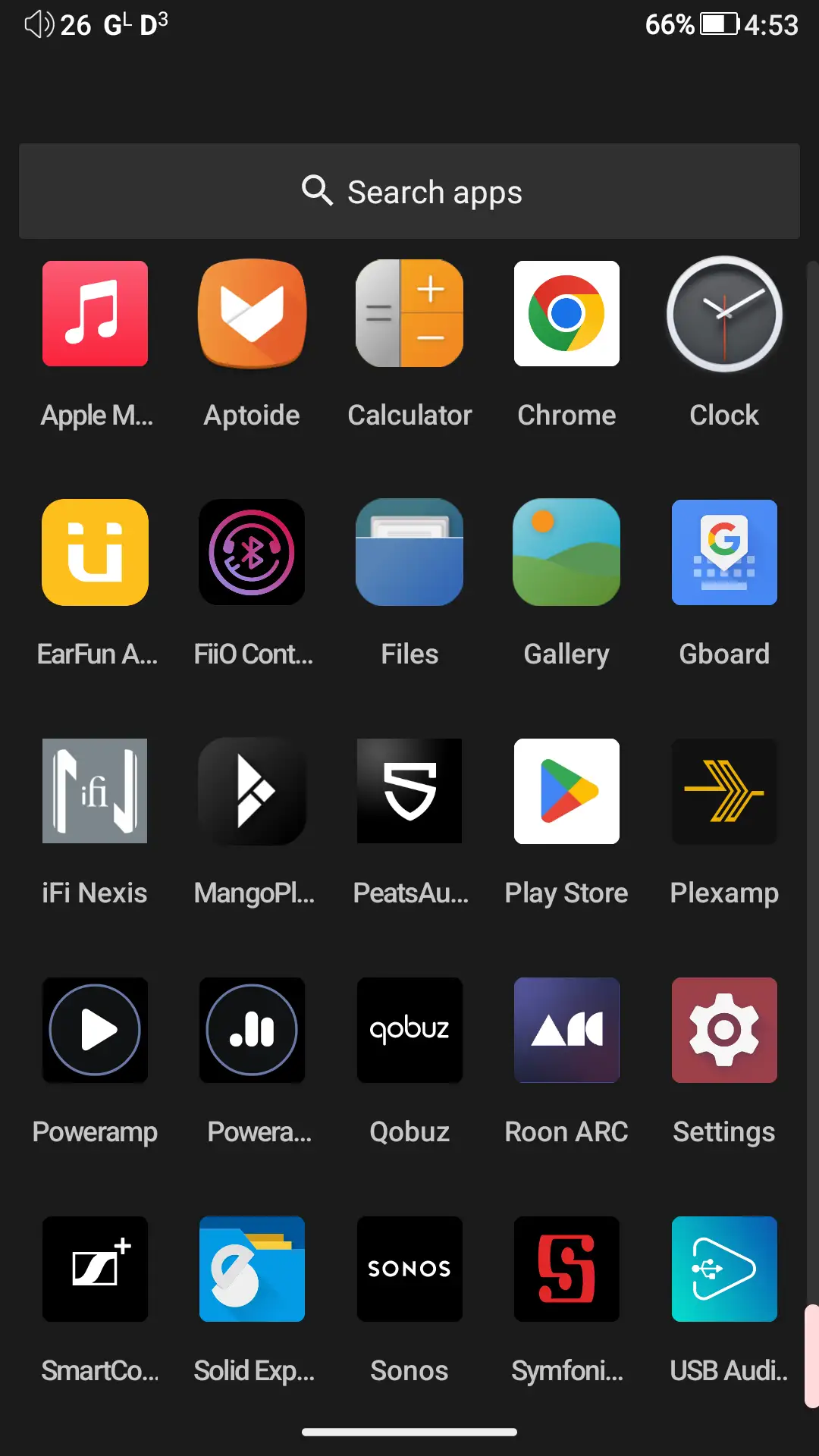Image resolution: width=819 pixels, height=1456 pixels.
Task: Open the Files app
Action: (x=409, y=553)
